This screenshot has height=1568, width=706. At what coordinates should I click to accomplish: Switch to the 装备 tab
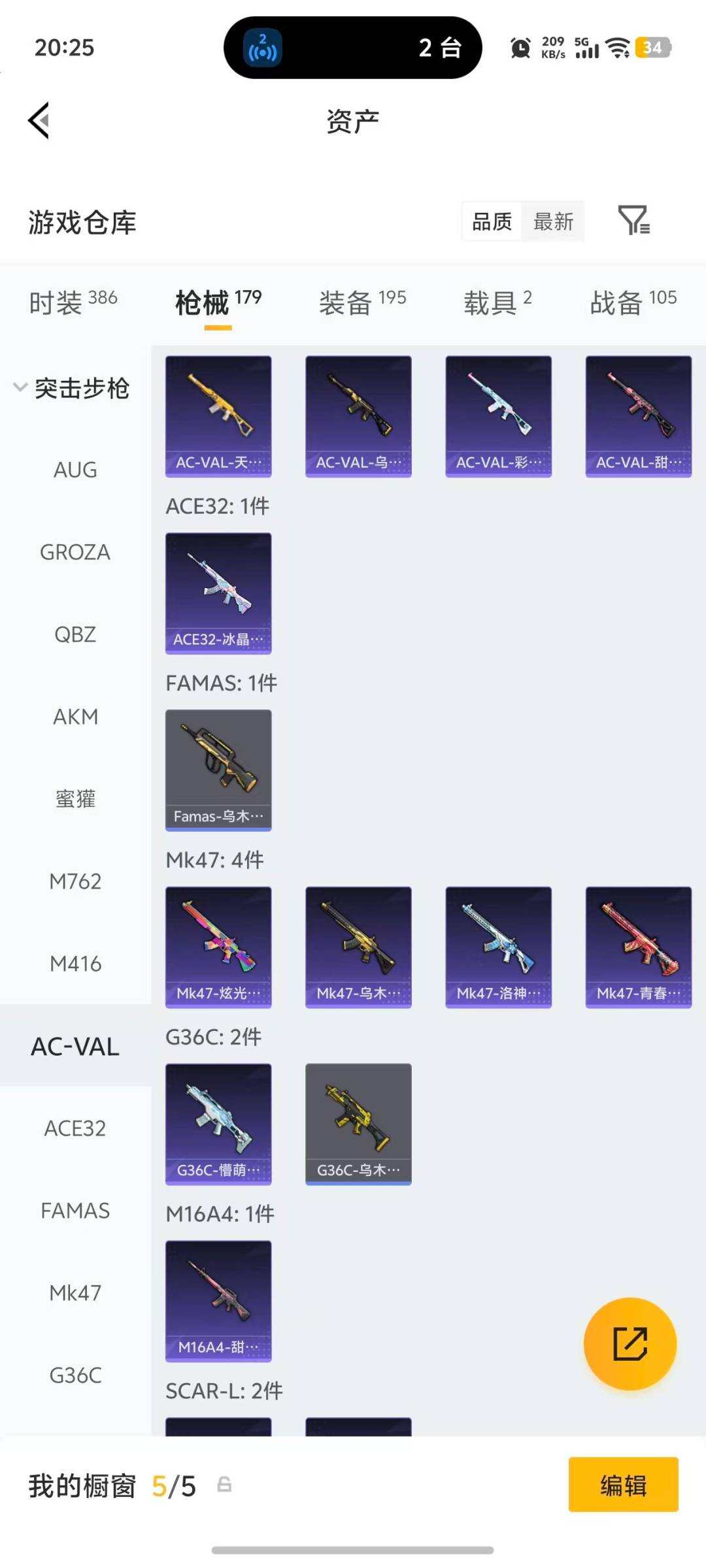(x=362, y=302)
